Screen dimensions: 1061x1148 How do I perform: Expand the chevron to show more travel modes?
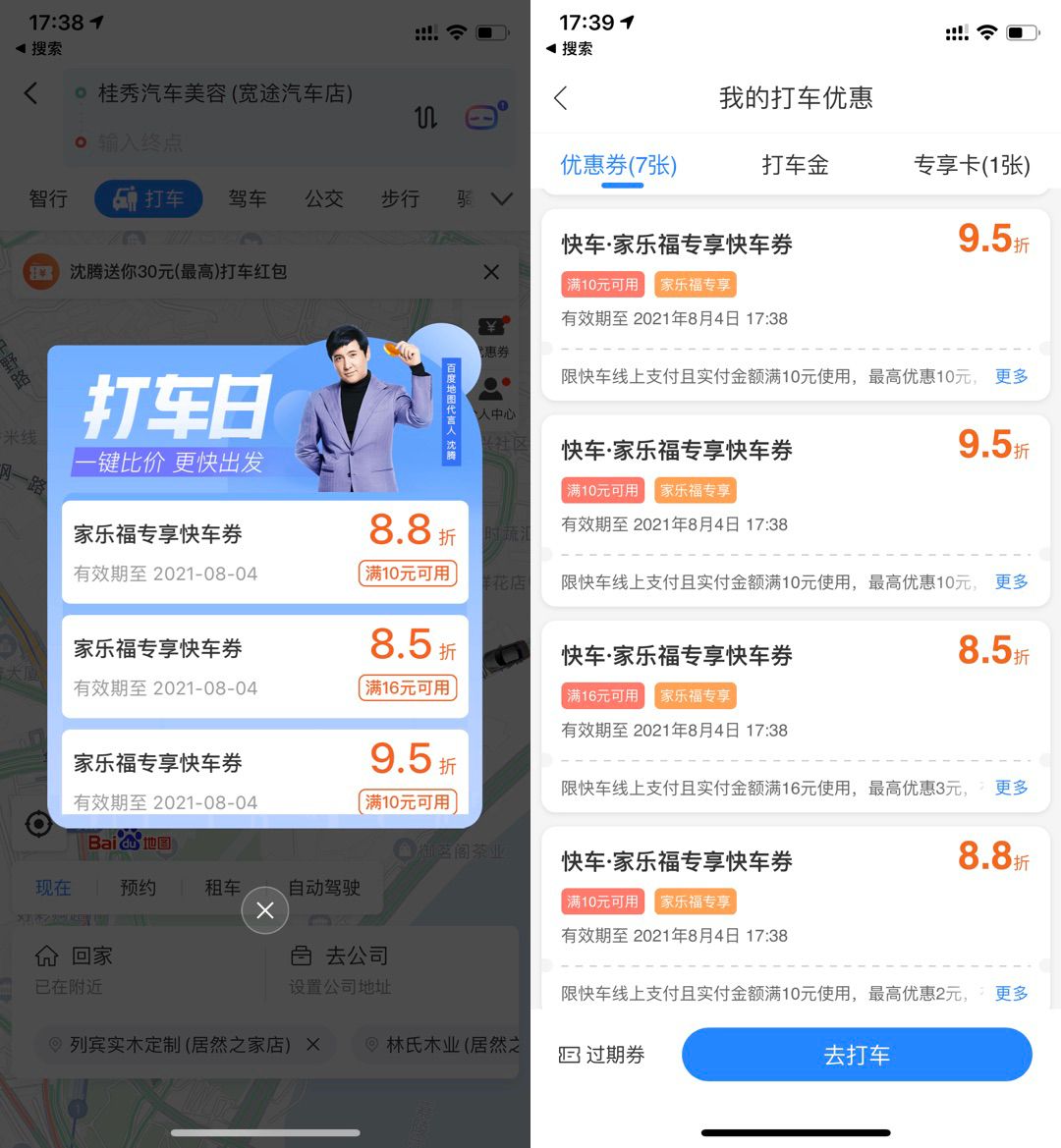502,198
